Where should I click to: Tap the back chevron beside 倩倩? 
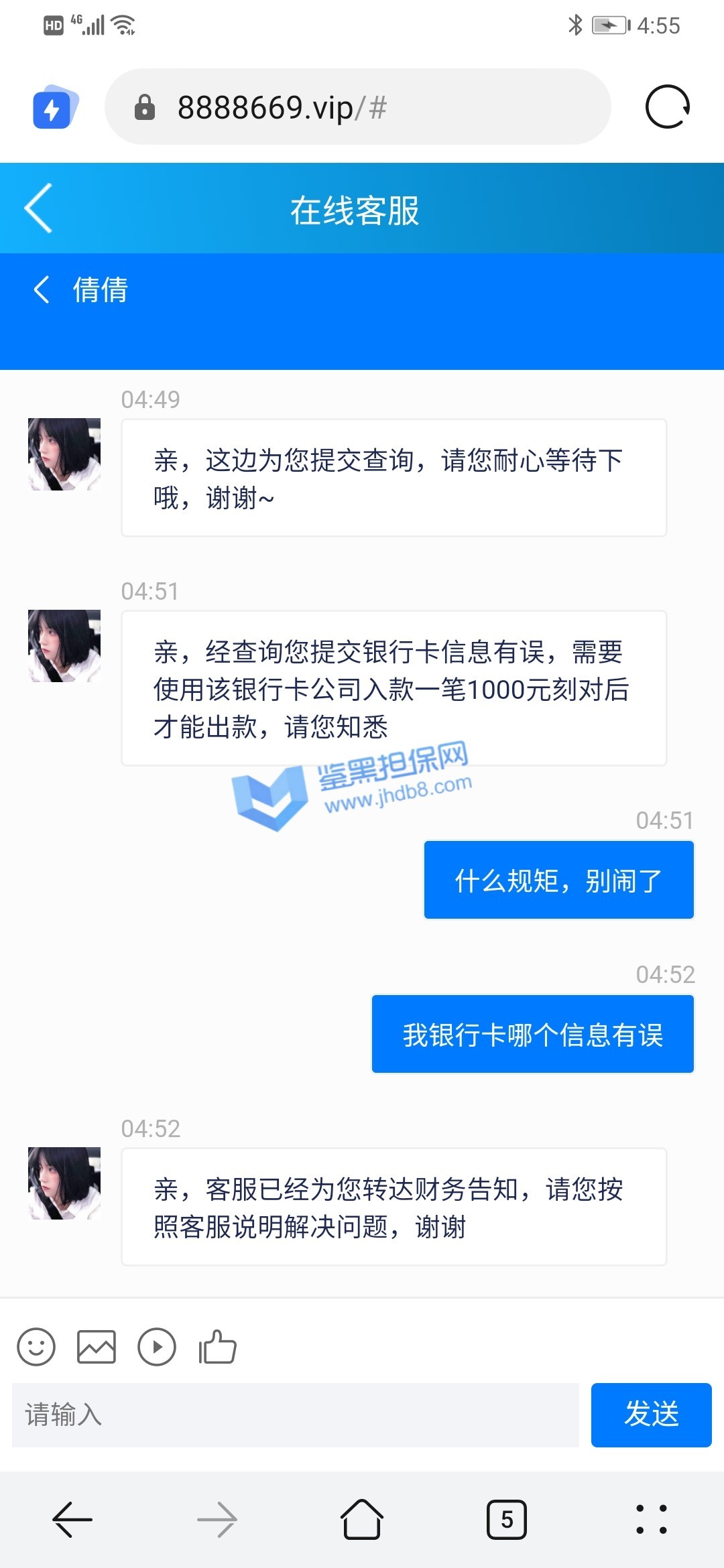click(x=42, y=289)
